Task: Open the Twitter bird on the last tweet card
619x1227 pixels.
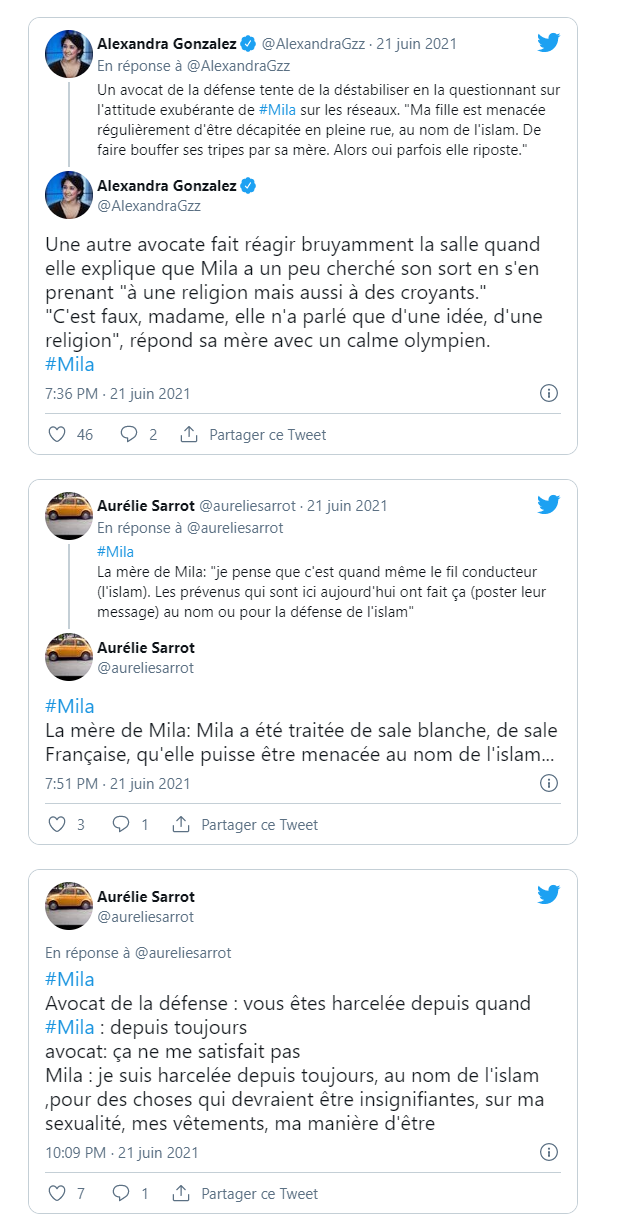Action: tap(549, 895)
